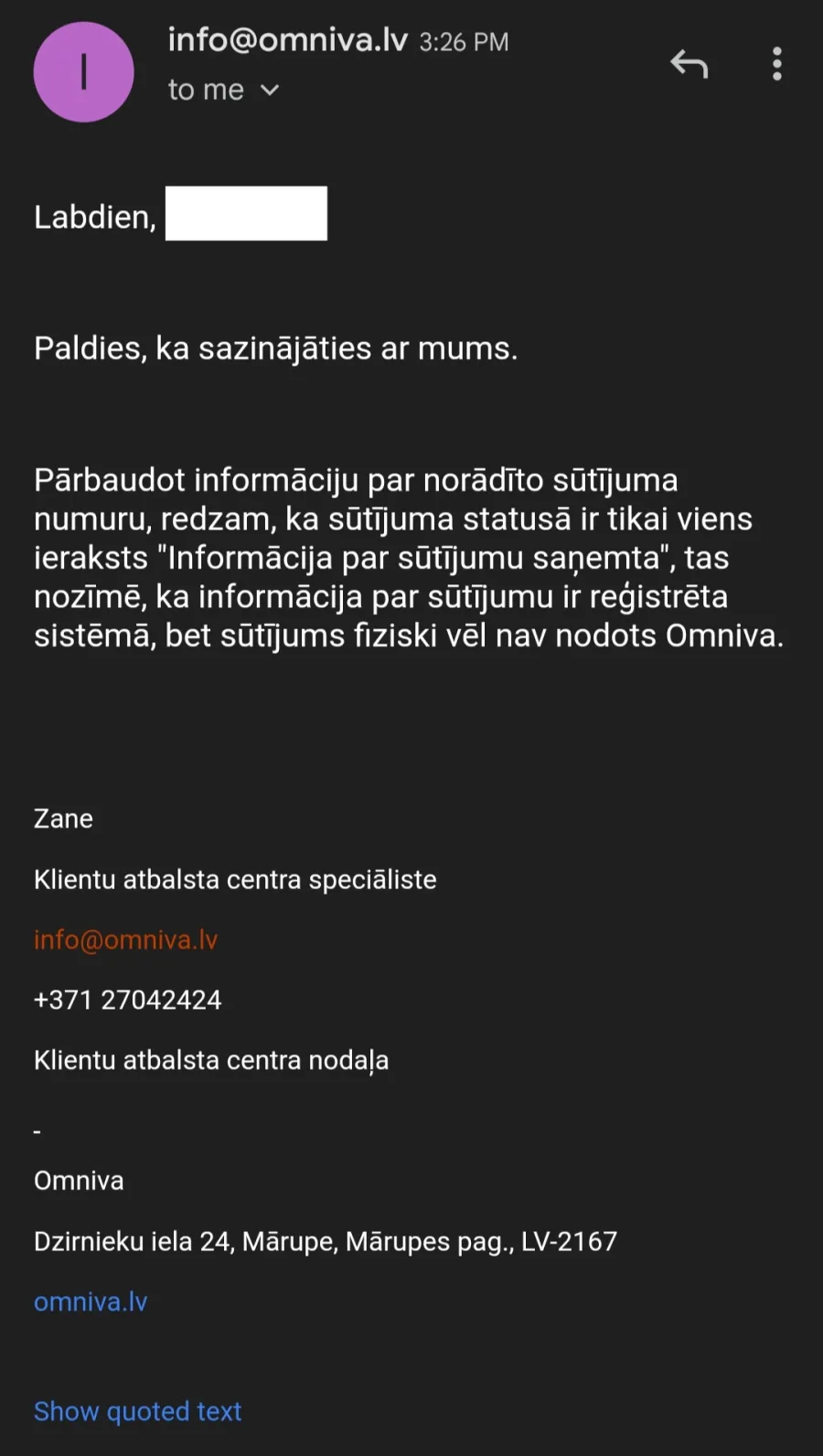Expand the 'to me' recipient details
This screenshot has width=823, height=1456.
click(223, 90)
